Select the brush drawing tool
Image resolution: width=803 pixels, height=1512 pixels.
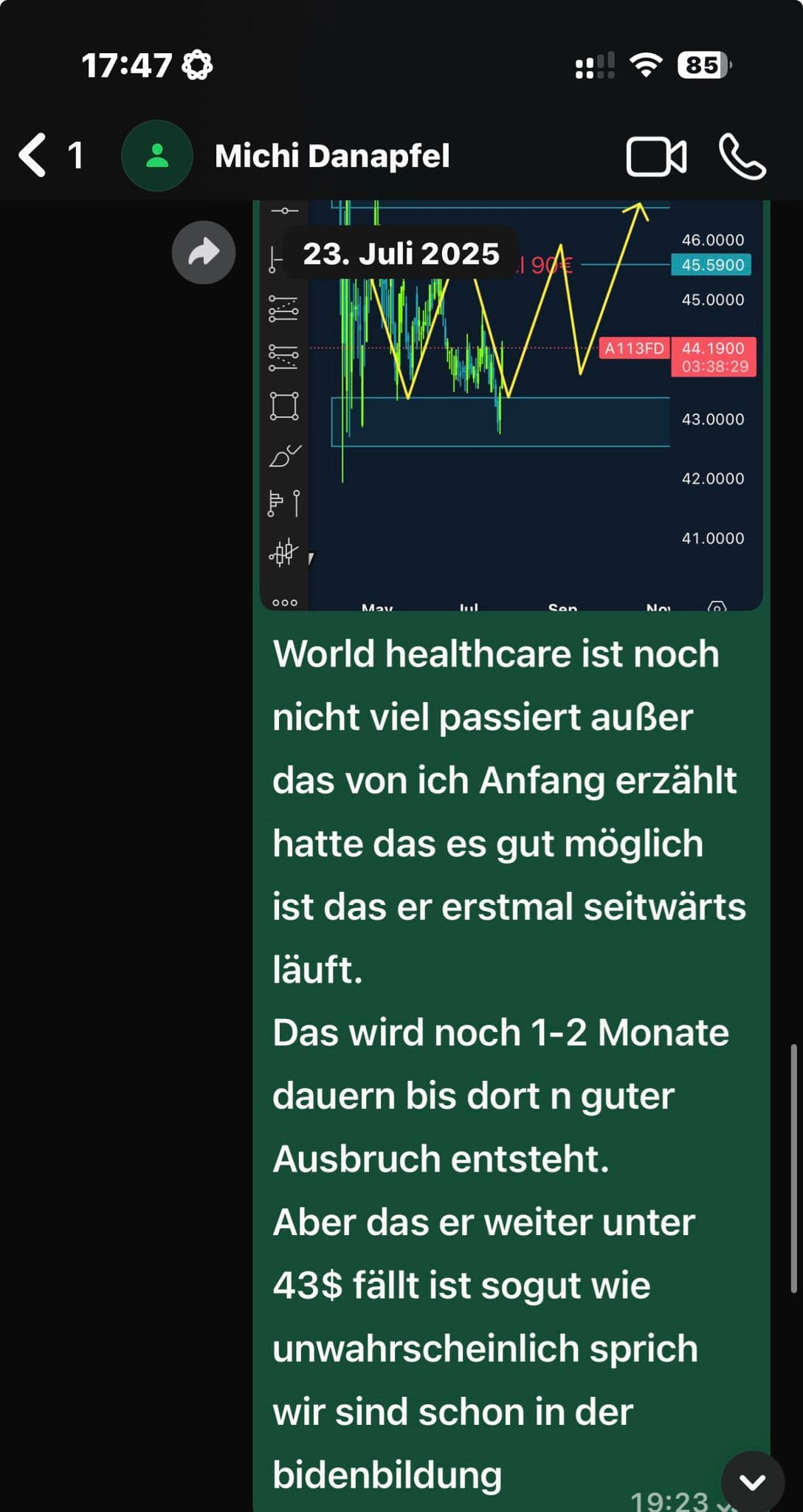[x=283, y=458]
